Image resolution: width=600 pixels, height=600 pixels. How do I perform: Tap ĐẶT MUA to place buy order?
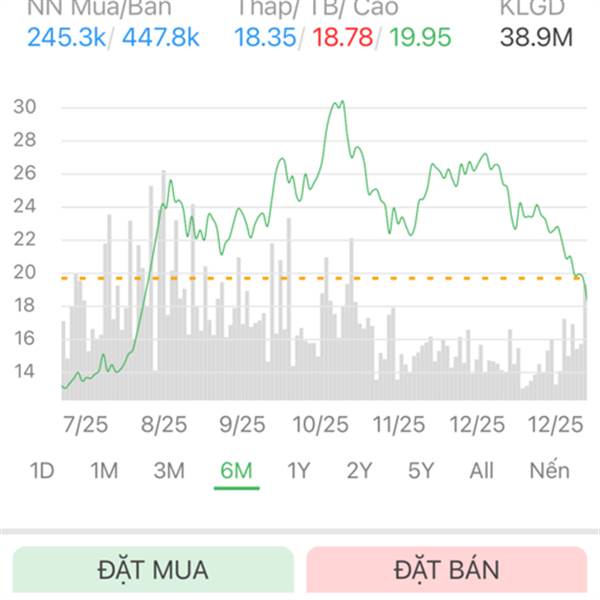pyautogui.click(x=153, y=570)
